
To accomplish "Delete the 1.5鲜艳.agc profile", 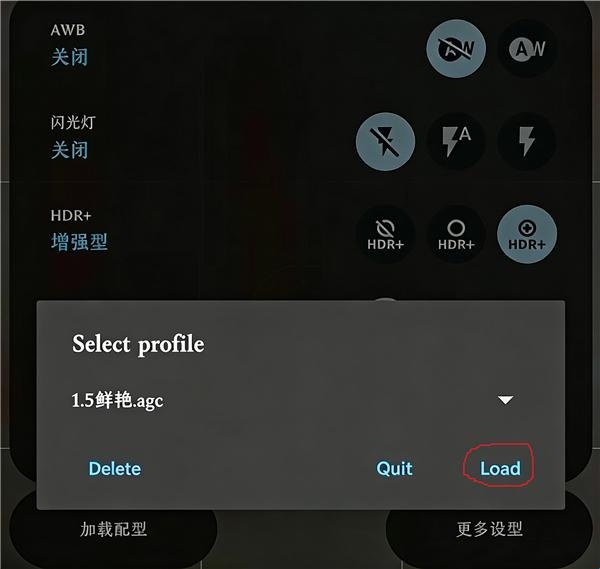I will click(x=115, y=468).
